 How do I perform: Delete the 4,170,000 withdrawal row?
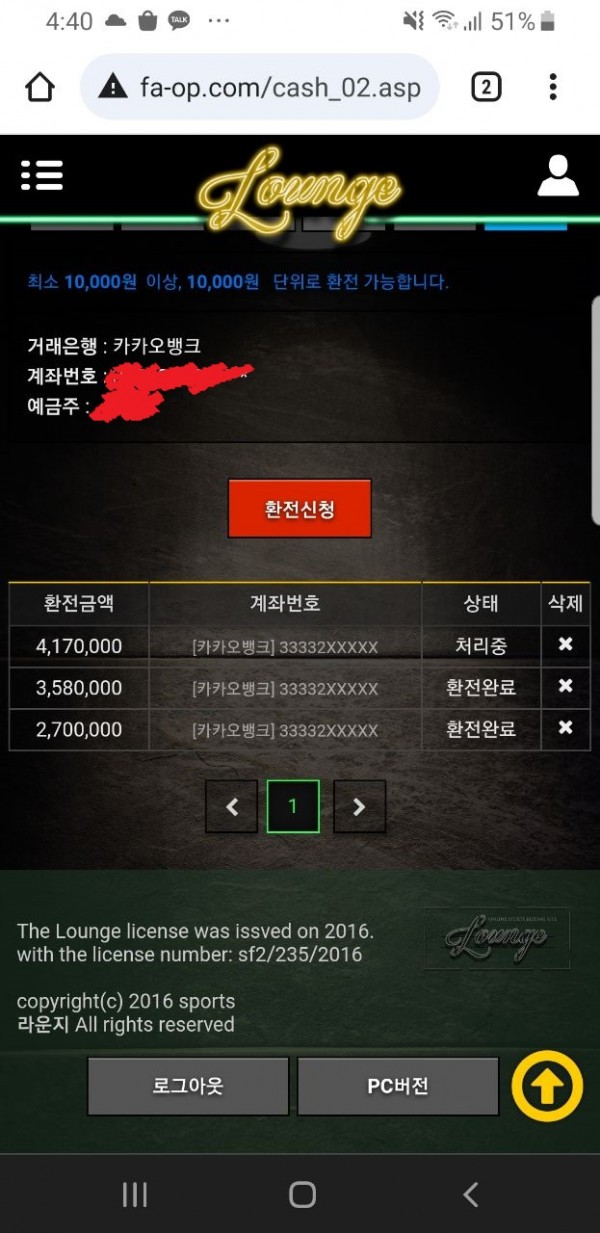point(565,645)
